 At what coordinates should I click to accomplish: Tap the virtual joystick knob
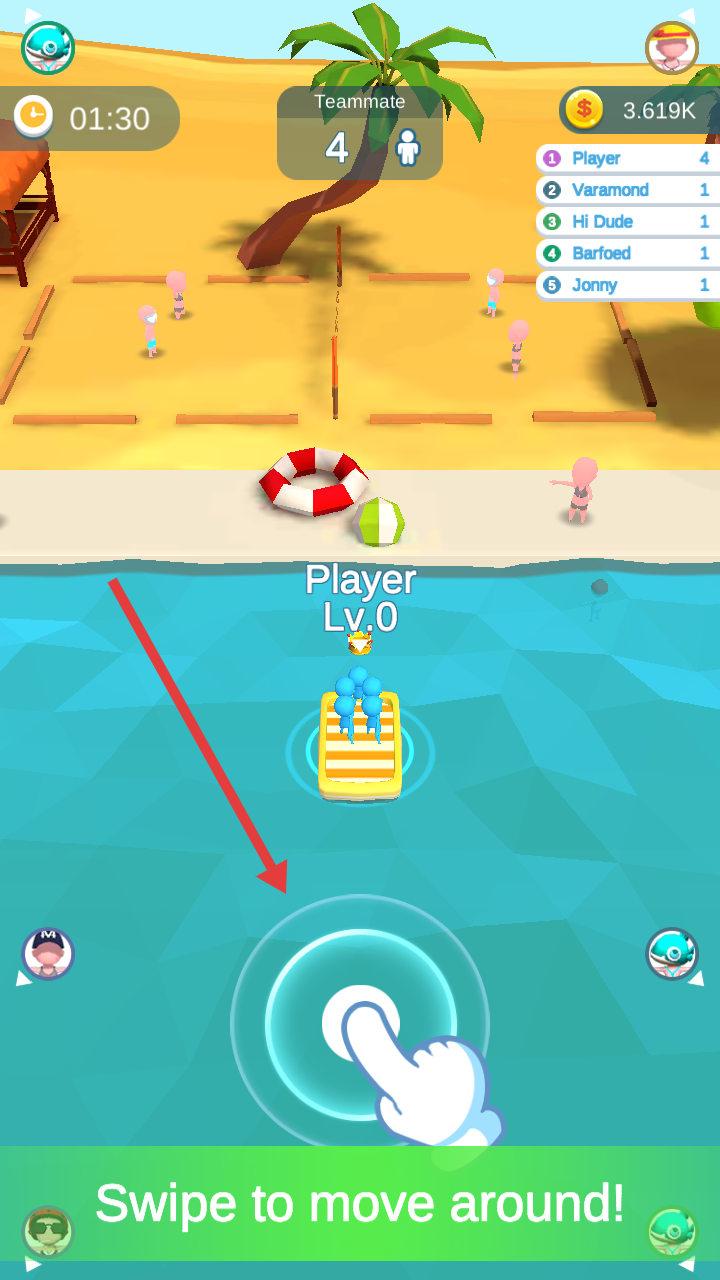pos(360,1024)
